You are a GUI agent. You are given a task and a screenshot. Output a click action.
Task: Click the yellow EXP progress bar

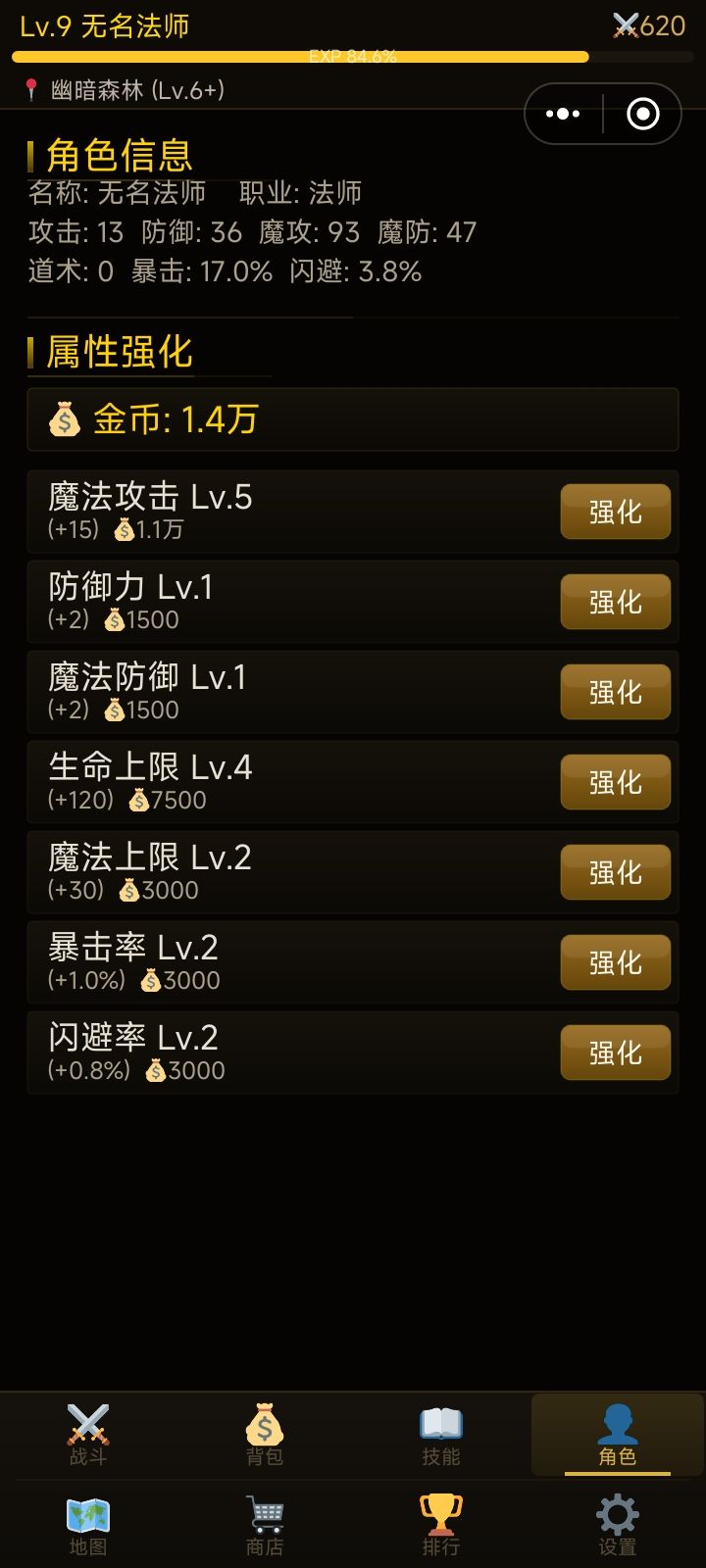(353, 57)
